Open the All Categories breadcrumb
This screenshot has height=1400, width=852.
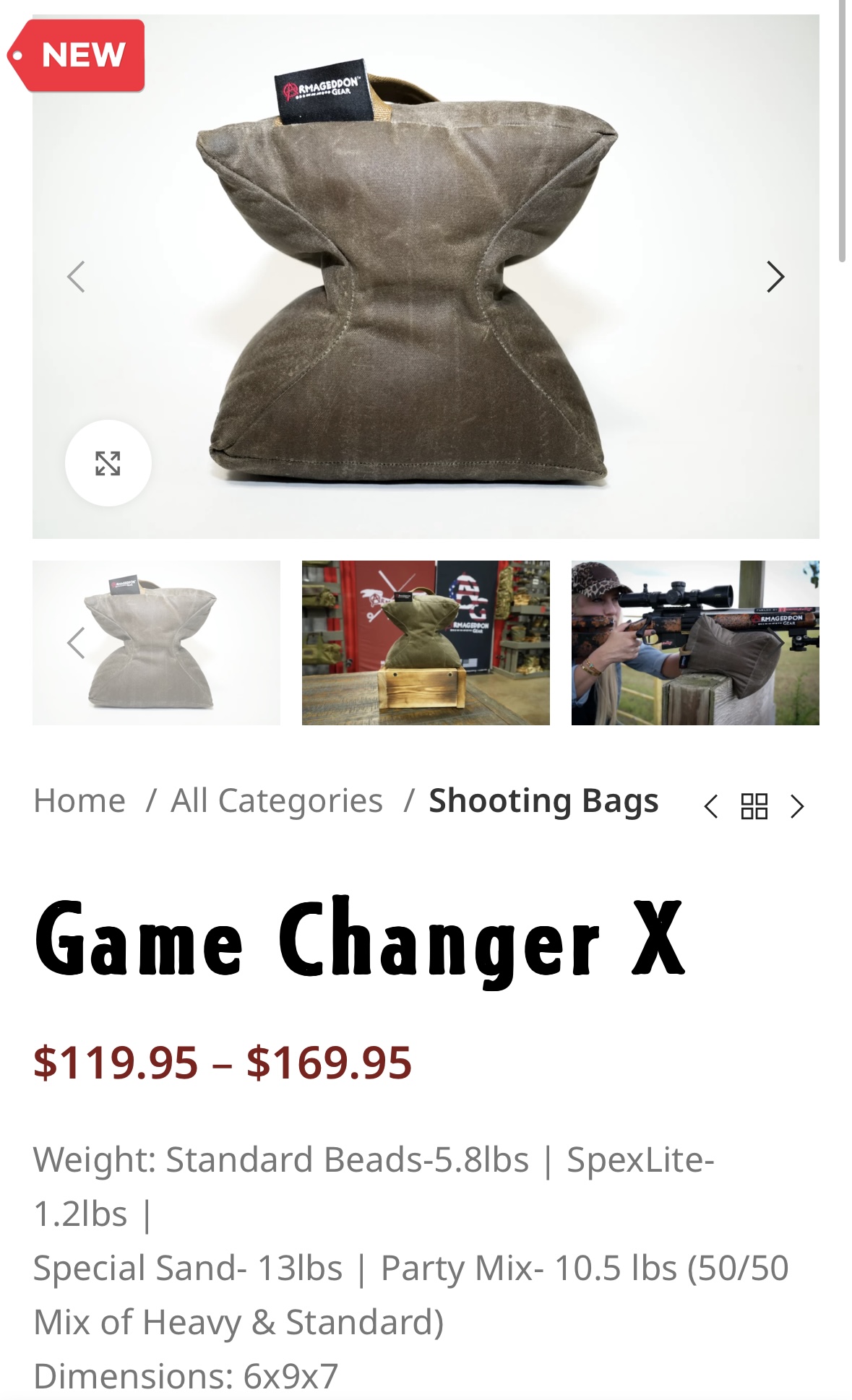pyautogui.click(x=277, y=800)
